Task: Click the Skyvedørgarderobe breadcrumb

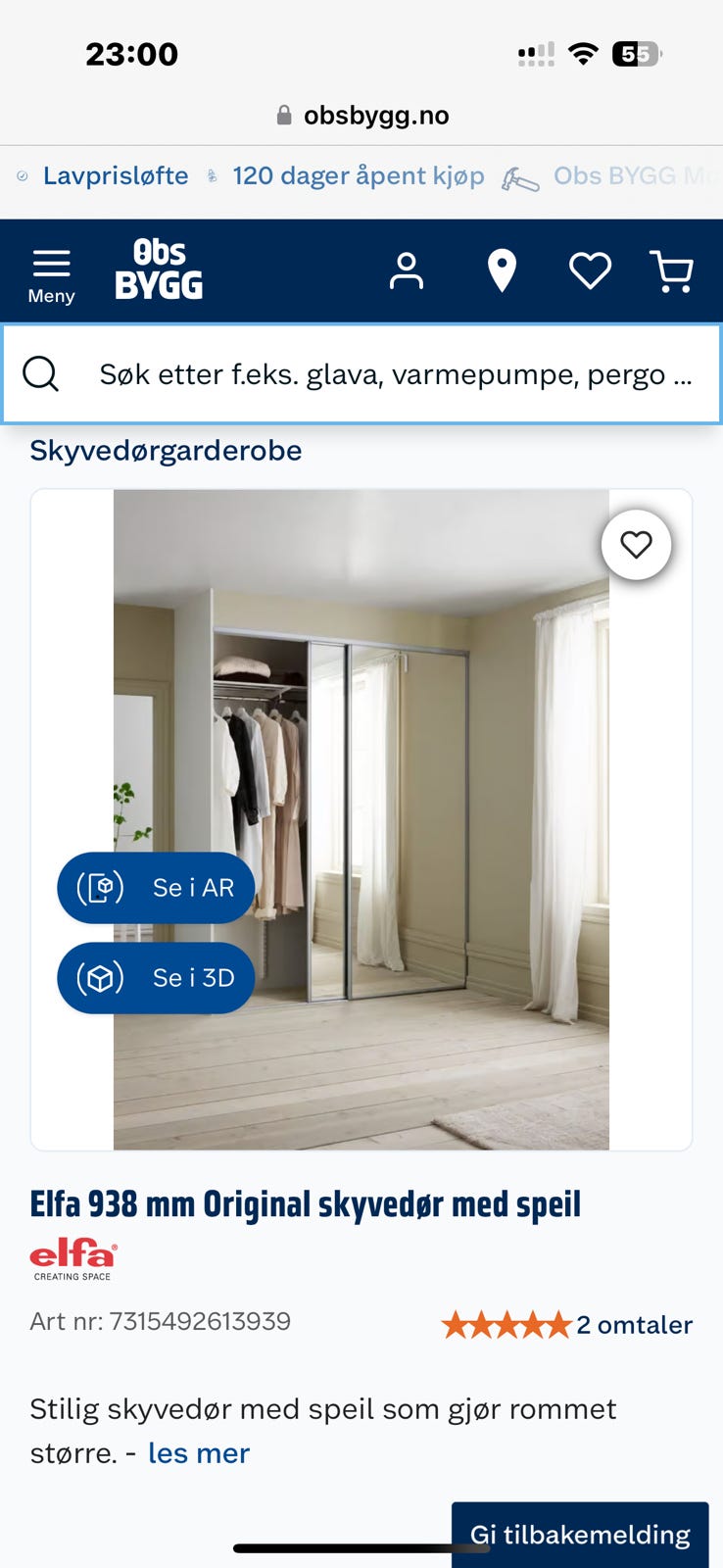Action: click(x=166, y=451)
